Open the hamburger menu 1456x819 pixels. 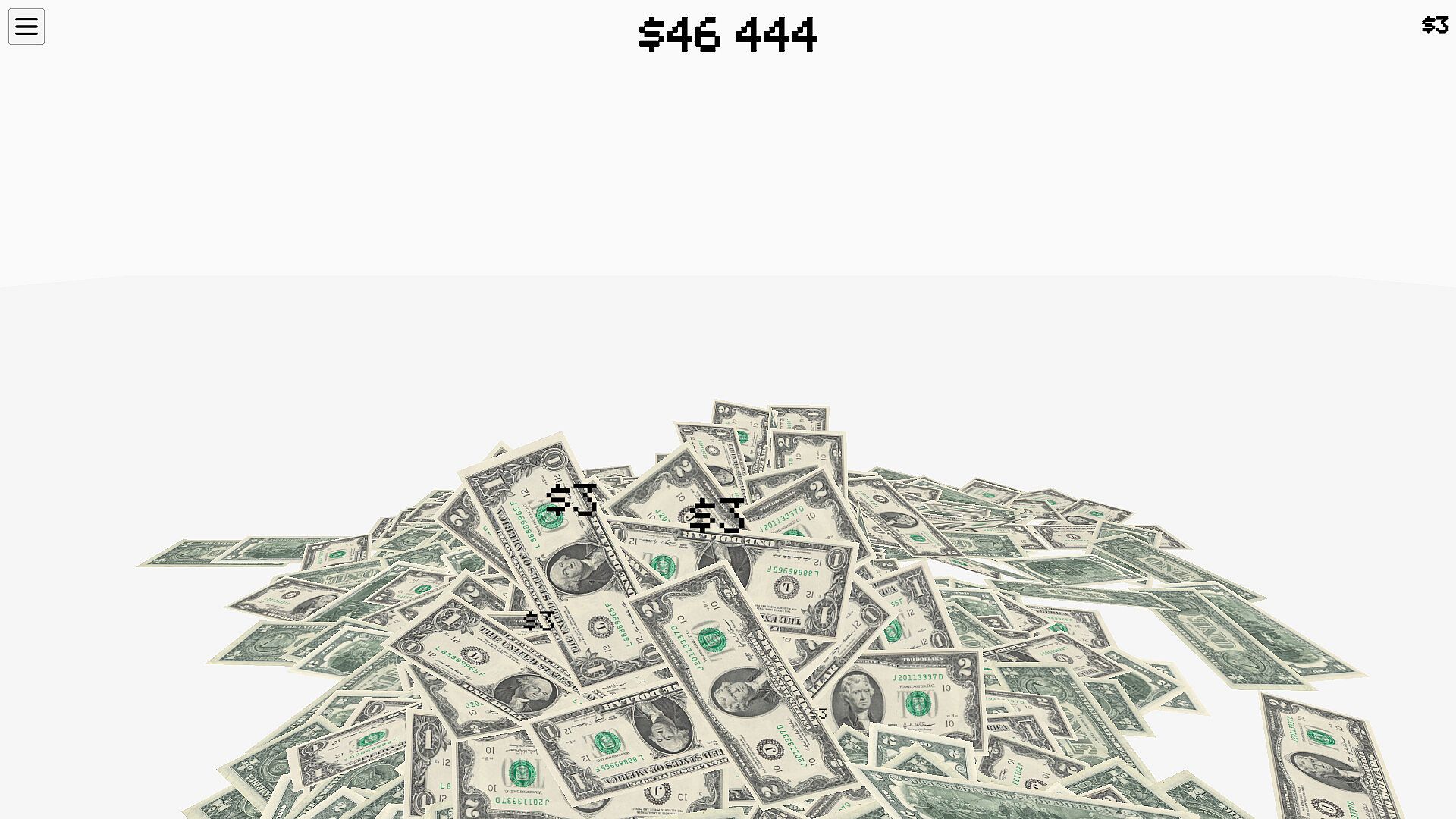(27, 27)
